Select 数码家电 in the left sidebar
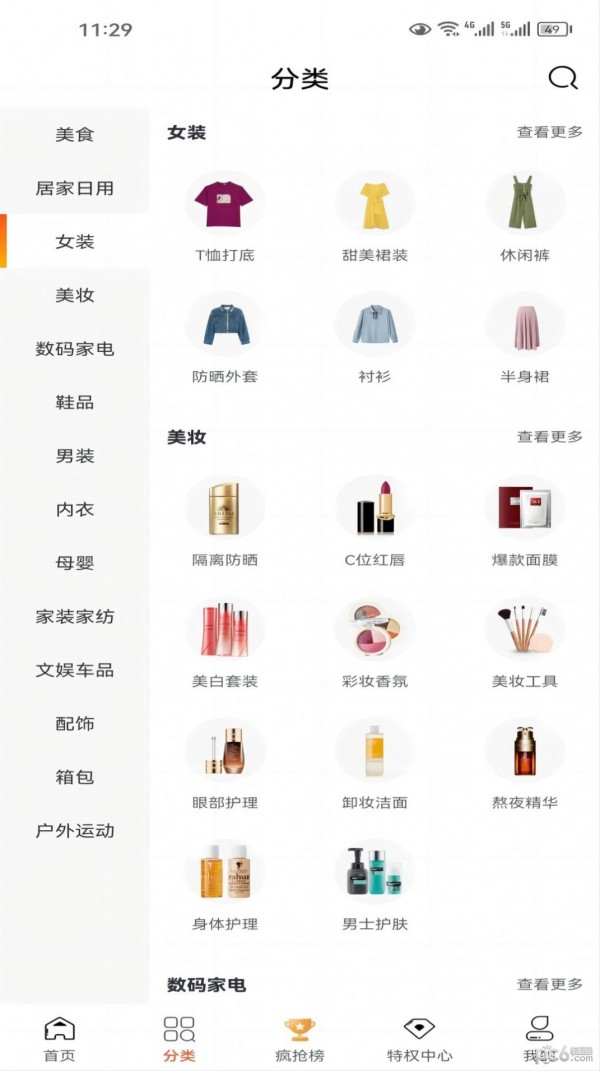600x1071 pixels. 75,349
